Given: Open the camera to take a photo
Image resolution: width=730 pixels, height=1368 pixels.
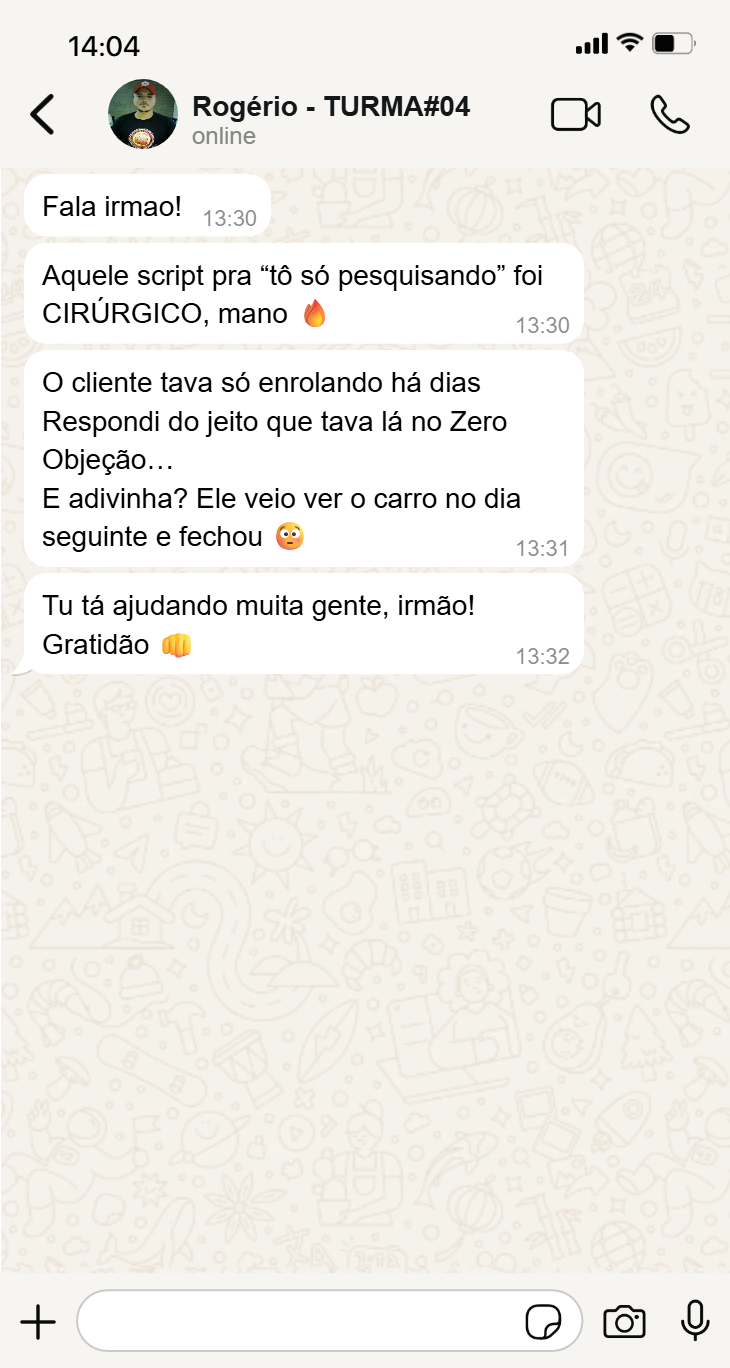Looking at the screenshot, I should [x=624, y=1322].
